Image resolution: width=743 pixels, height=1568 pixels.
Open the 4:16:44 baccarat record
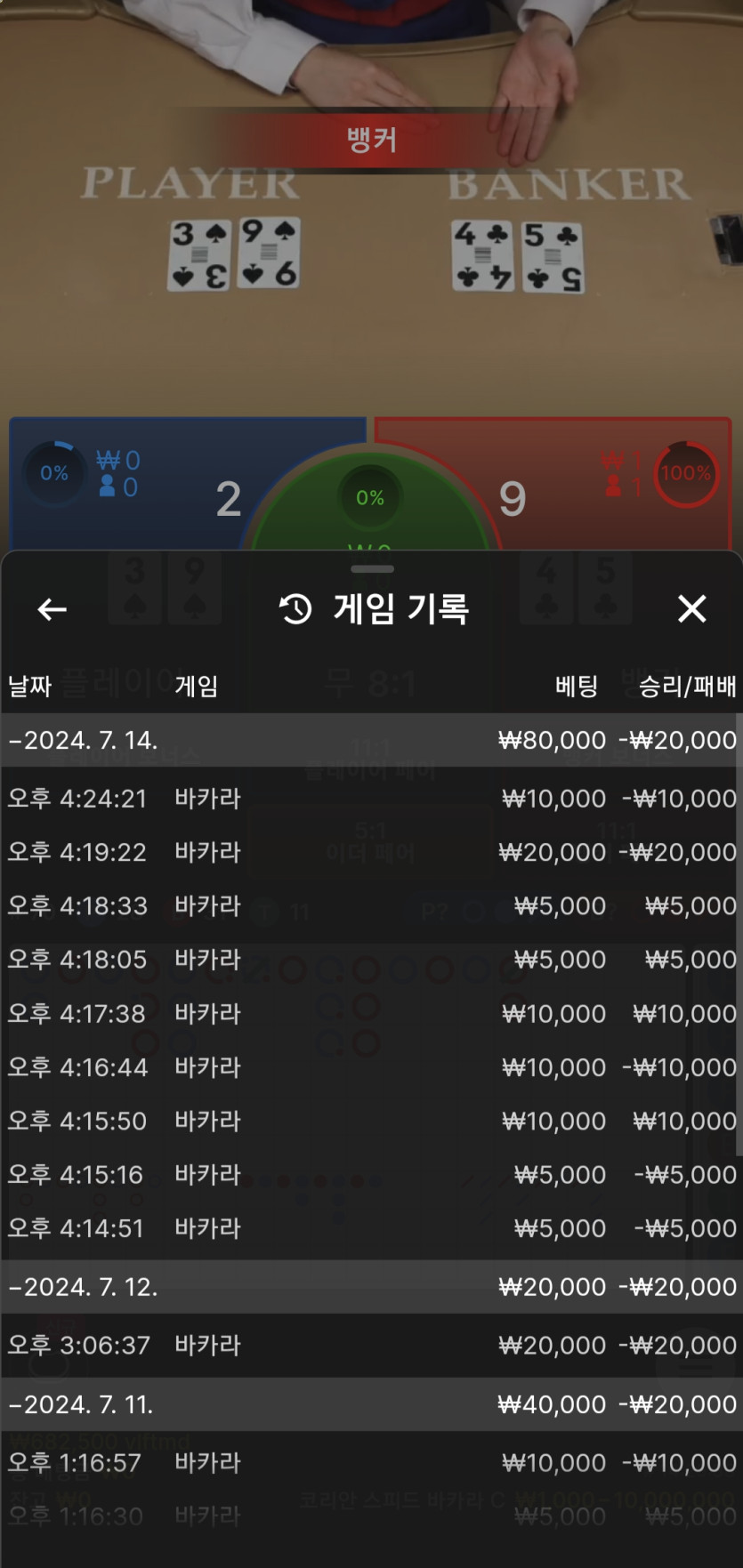click(371, 1067)
